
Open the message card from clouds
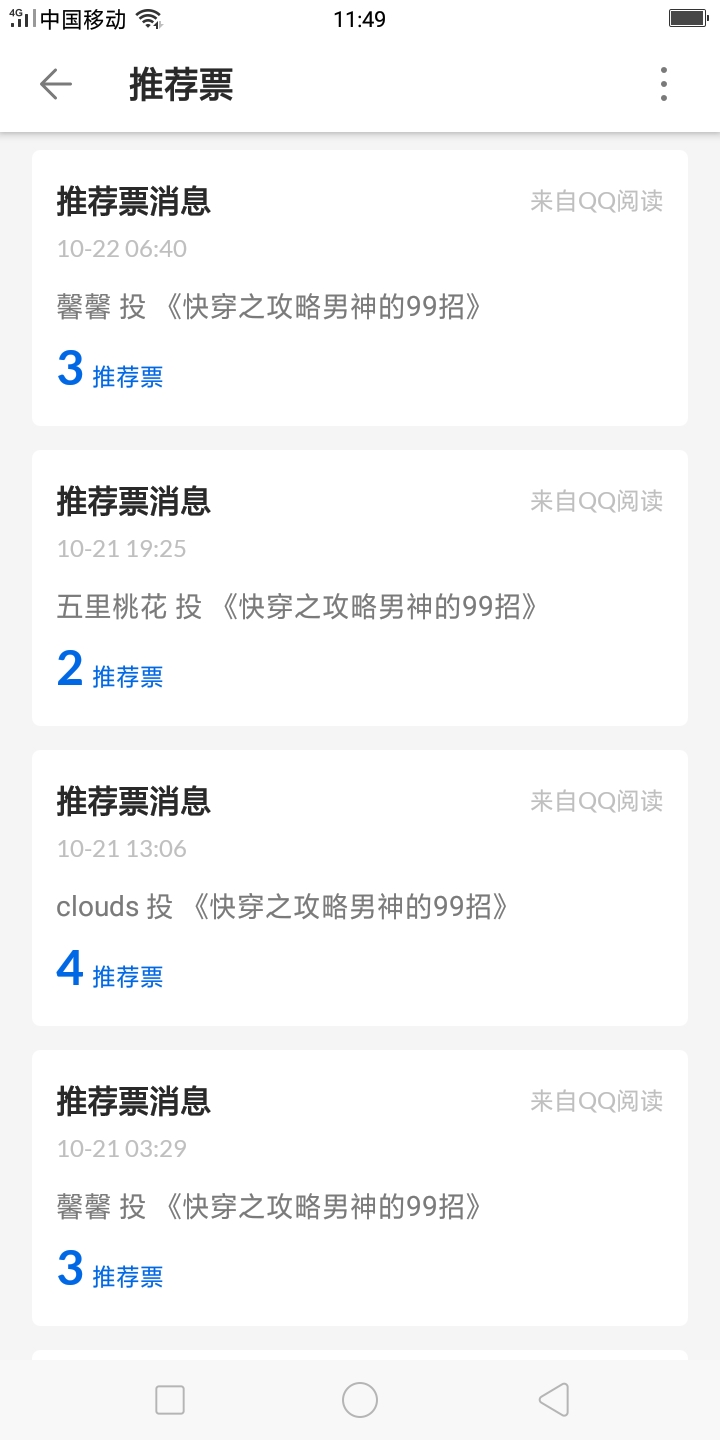(360, 888)
